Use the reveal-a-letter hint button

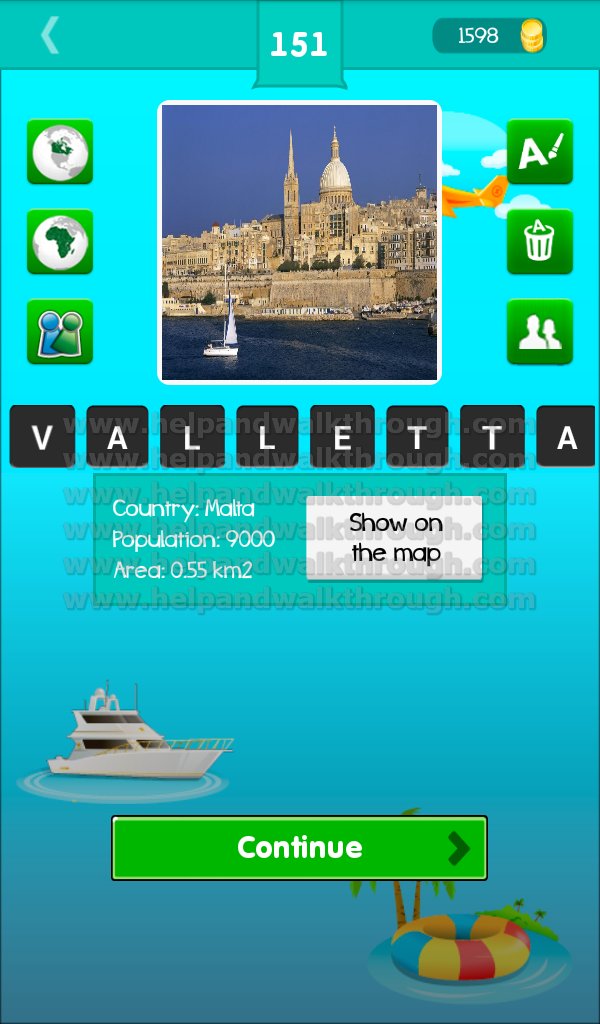click(x=540, y=152)
